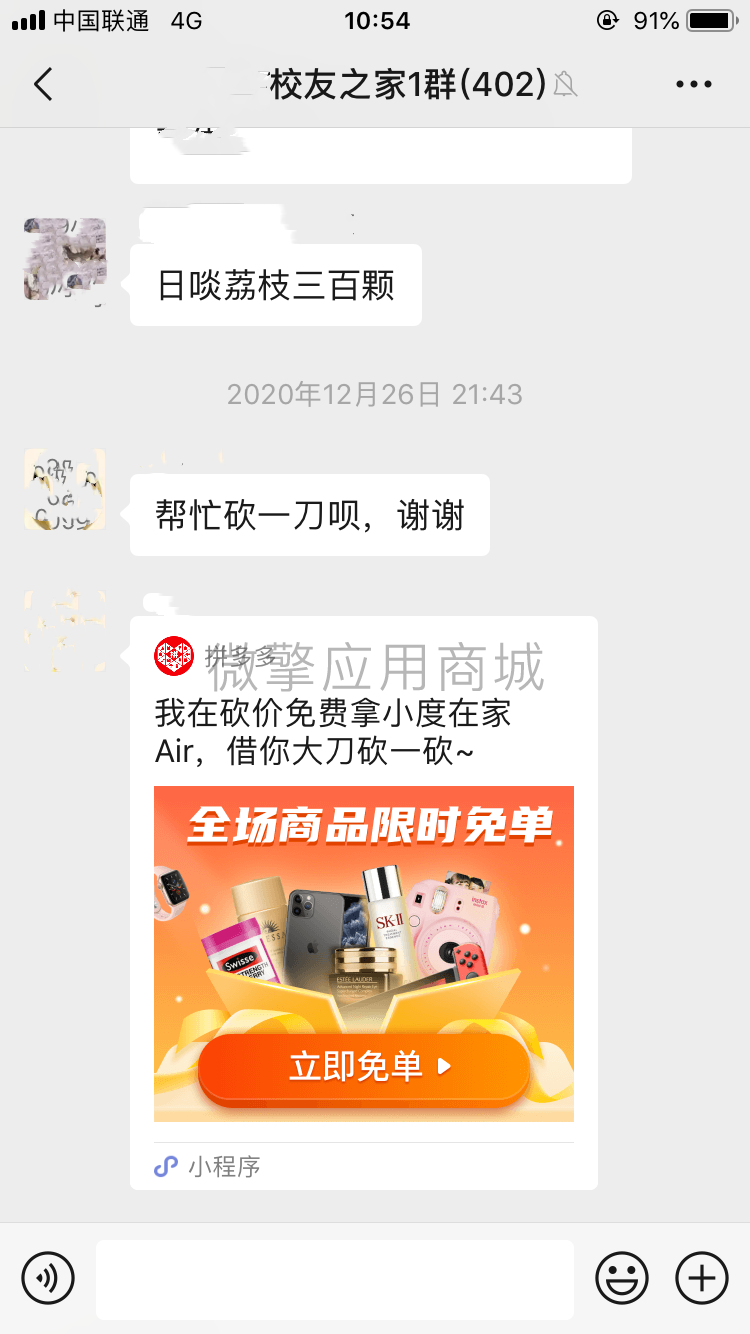The image size is (750, 1334).
Task: Tap the avatar of the Pinduoduo card sender
Action: coord(65,632)
